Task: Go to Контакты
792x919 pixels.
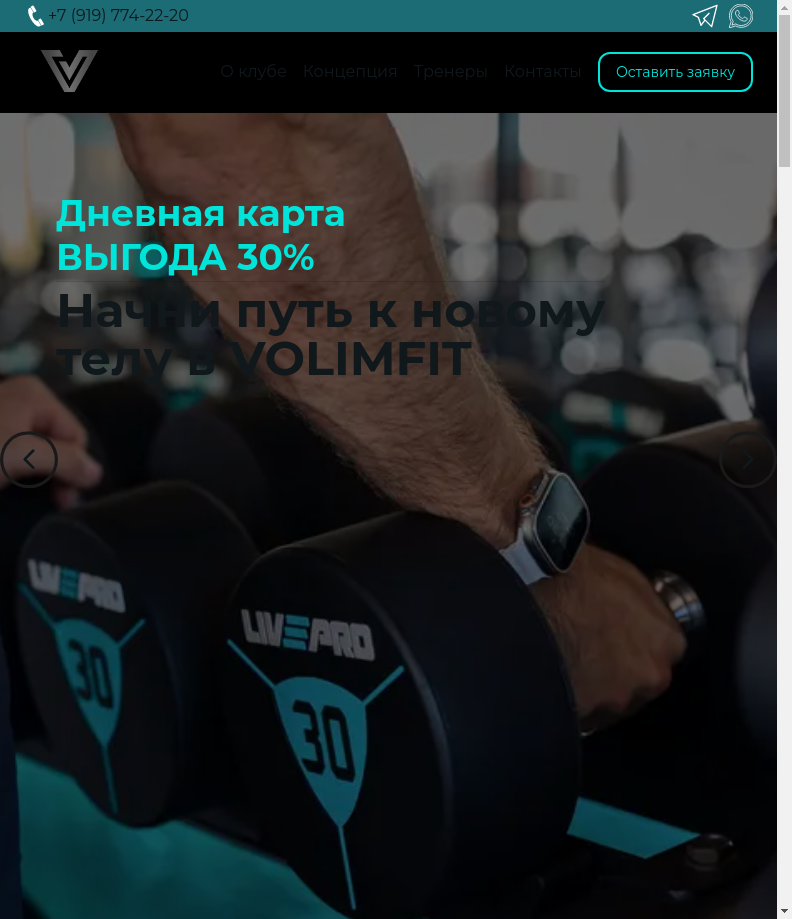Action: point(542,72)
